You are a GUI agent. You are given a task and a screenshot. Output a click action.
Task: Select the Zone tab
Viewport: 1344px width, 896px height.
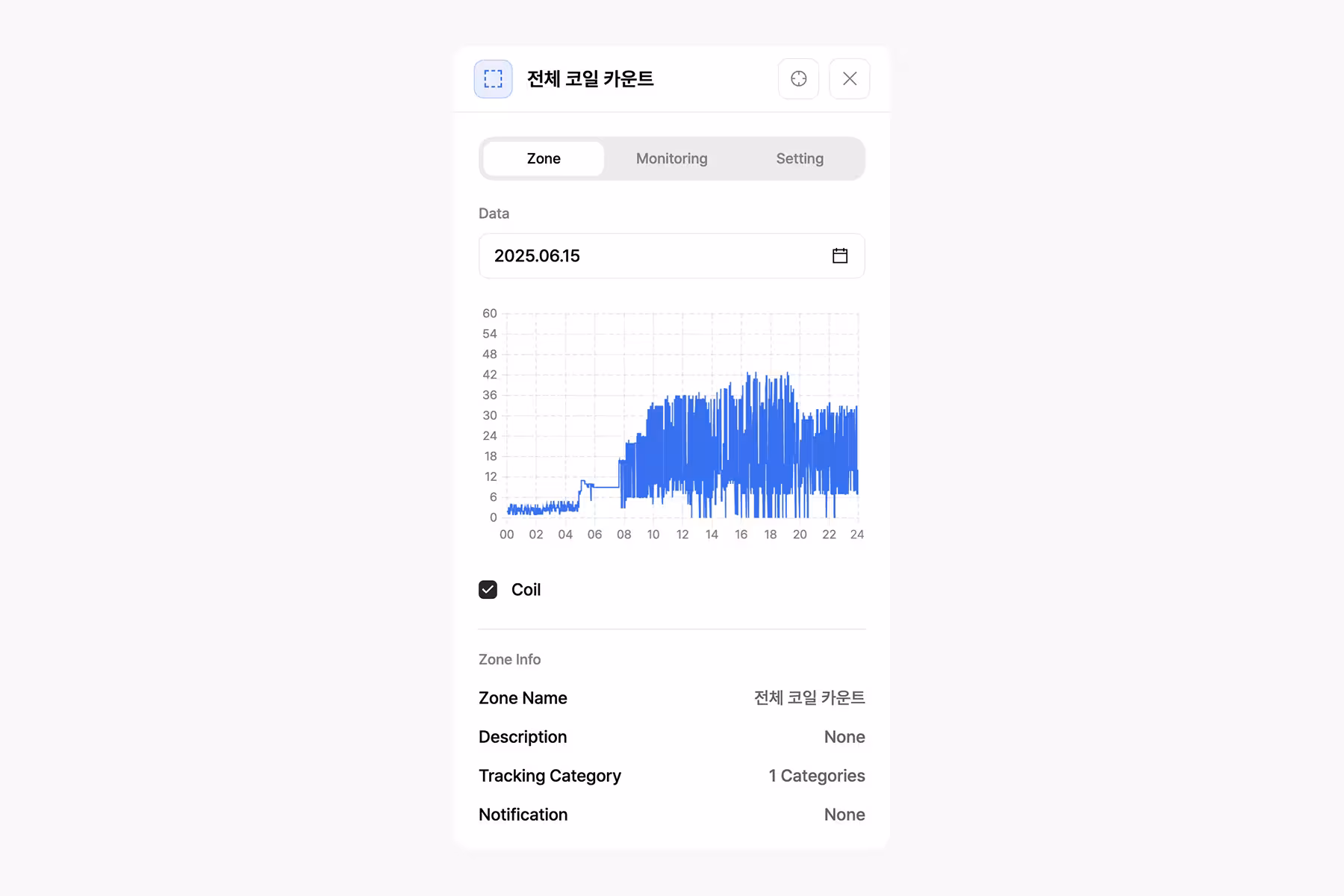click(544, 158)
